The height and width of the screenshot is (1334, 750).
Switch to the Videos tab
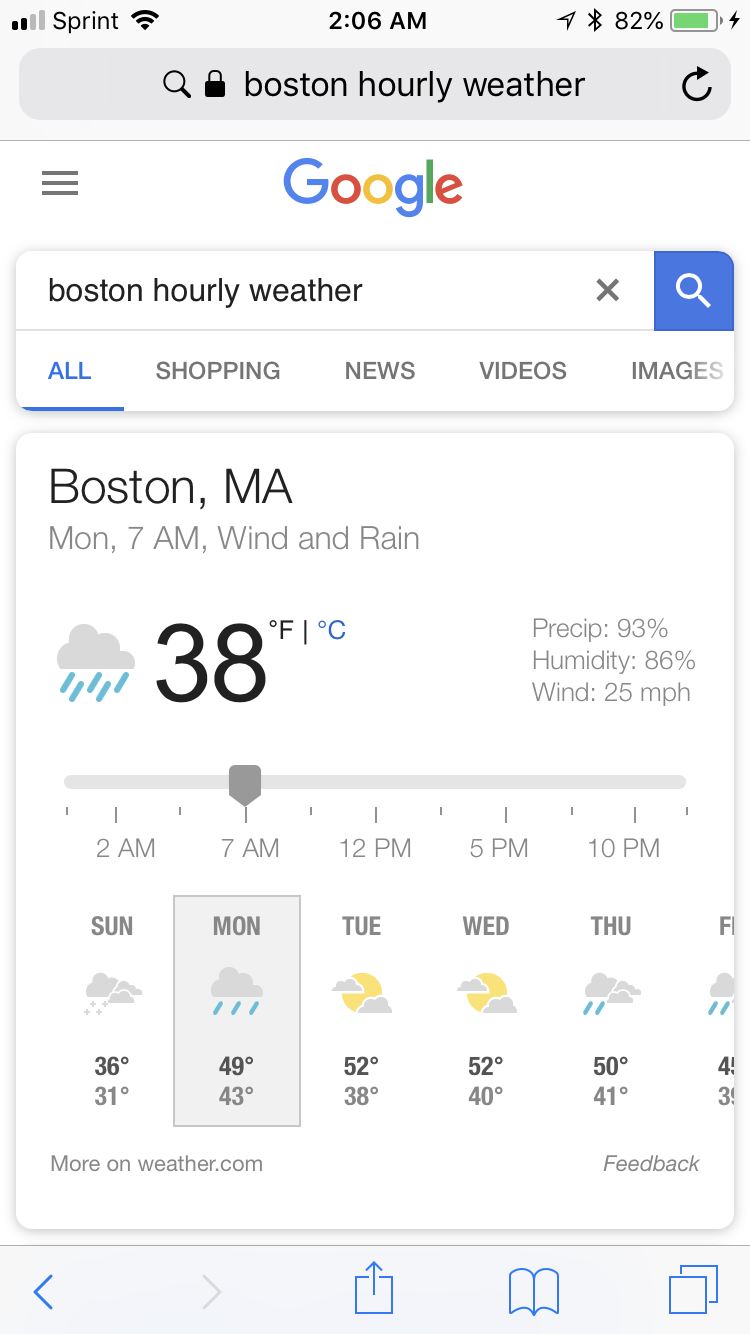tap(523, 371)
